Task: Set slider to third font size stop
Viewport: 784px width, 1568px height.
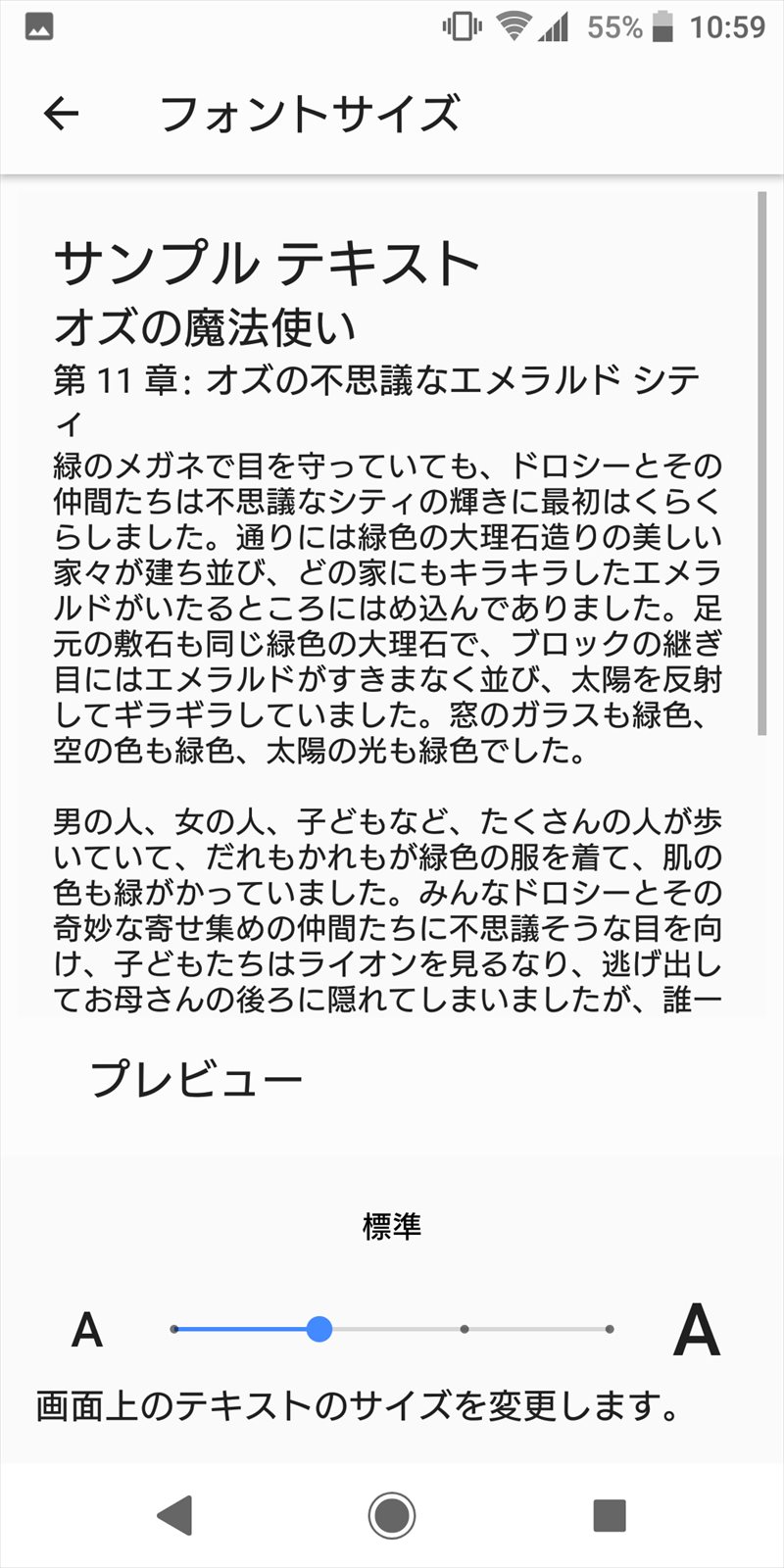Action: (x=465, y=1330)
